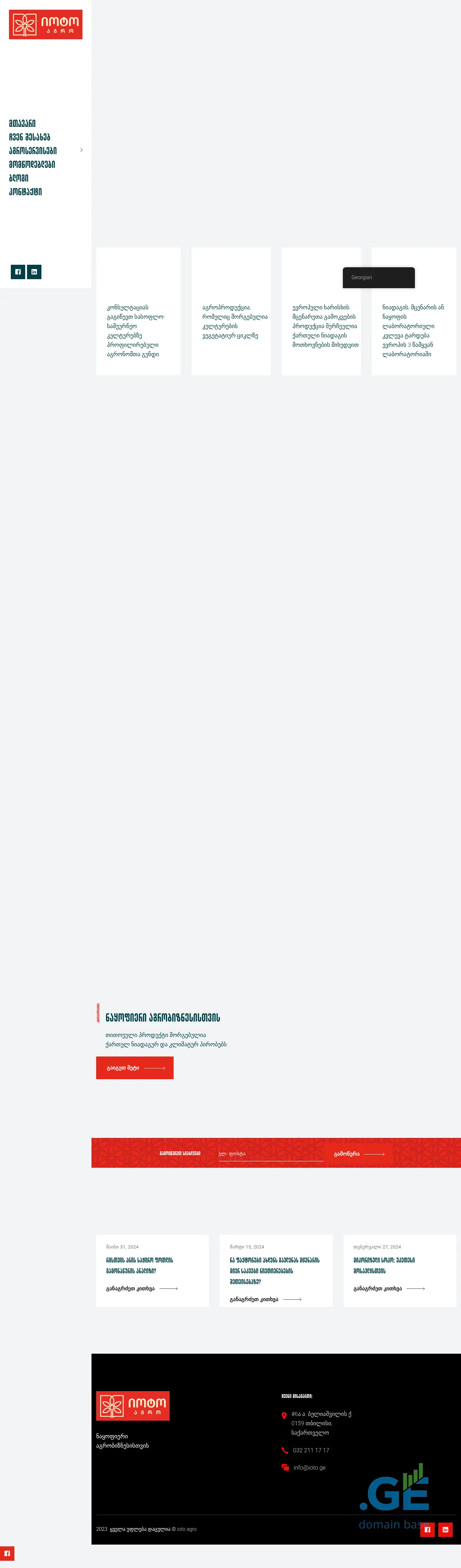Viewport: 461px width, 1568px height.
Task: Open the LinkedIn icon in the sidebar
Action: [x=34, y=272]
